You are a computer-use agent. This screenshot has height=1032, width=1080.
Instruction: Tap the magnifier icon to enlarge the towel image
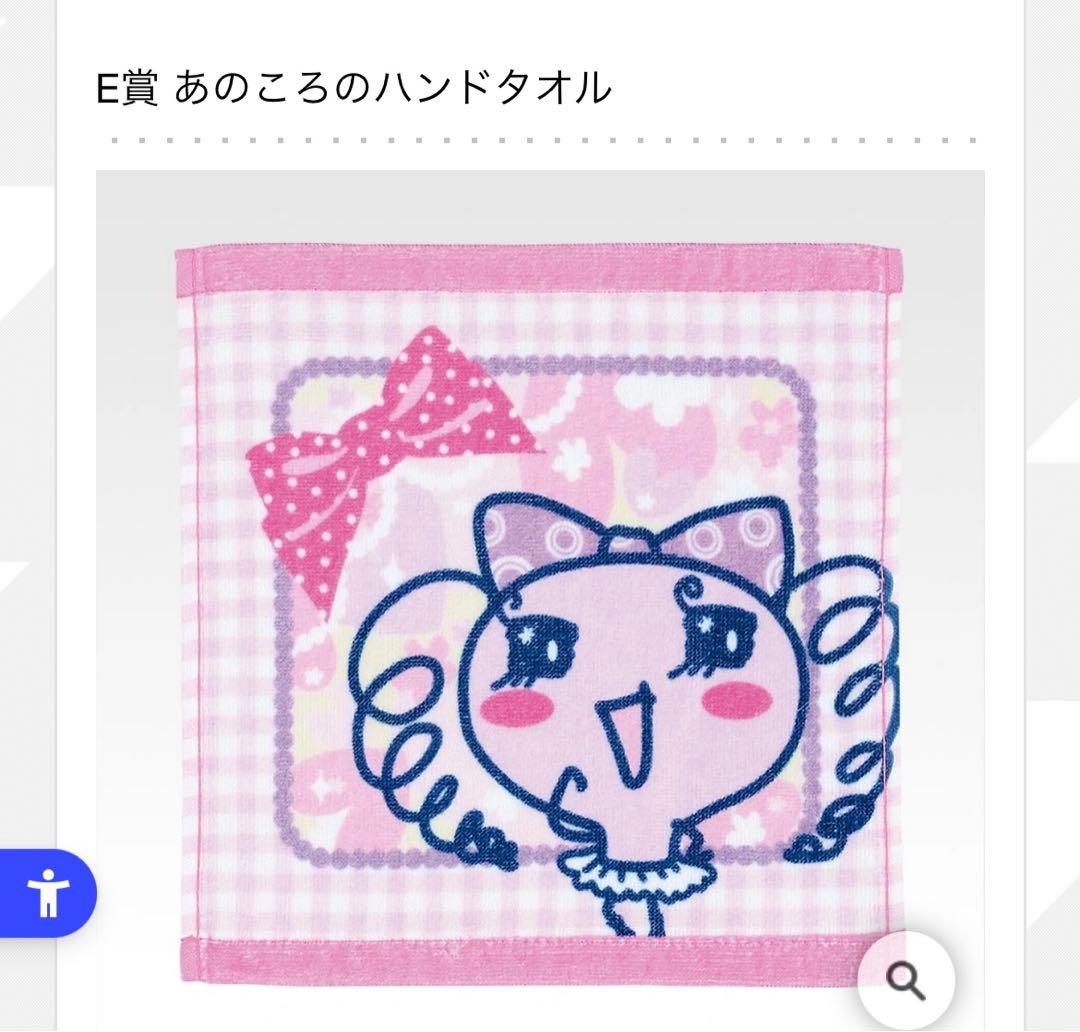pos(906,980)
